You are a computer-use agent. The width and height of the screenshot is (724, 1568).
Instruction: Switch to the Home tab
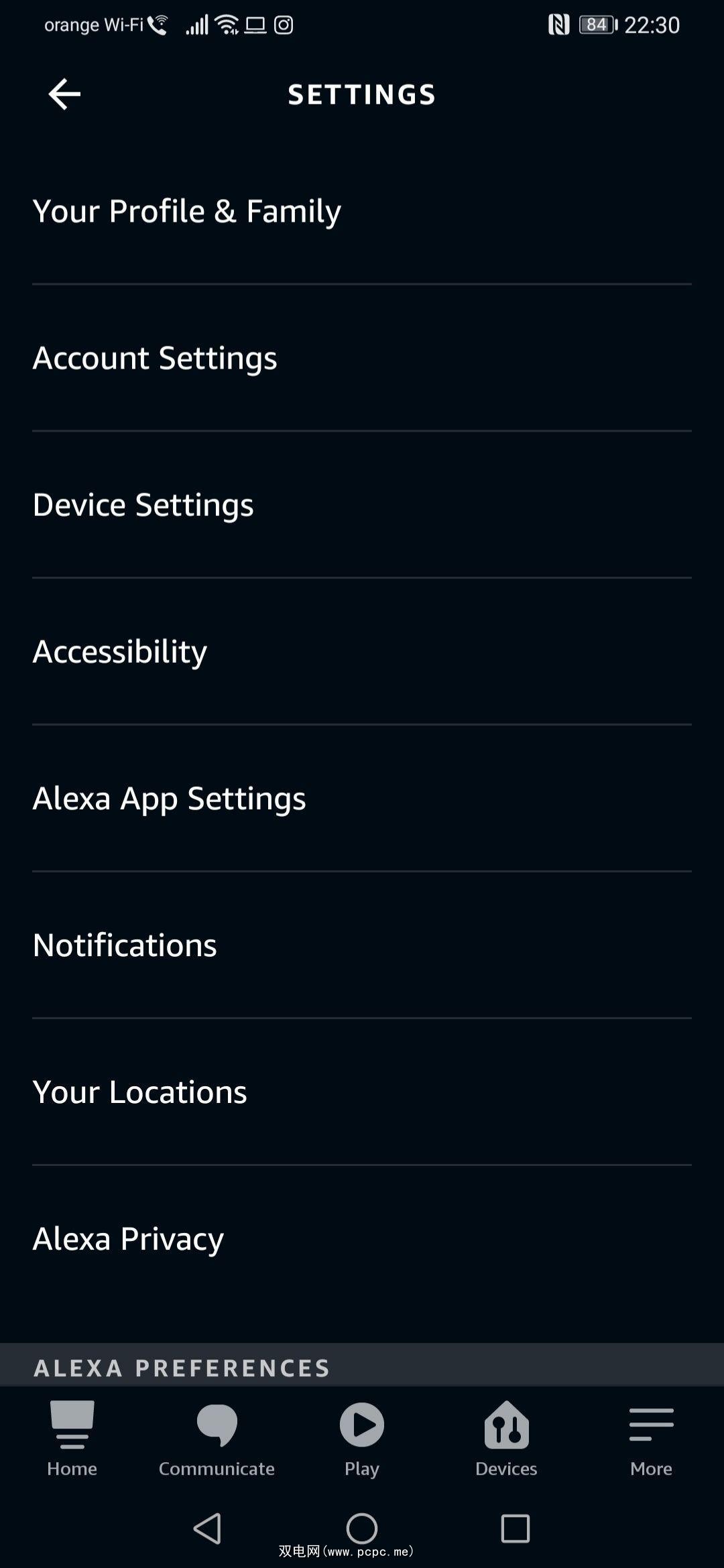pos(72,1438)
